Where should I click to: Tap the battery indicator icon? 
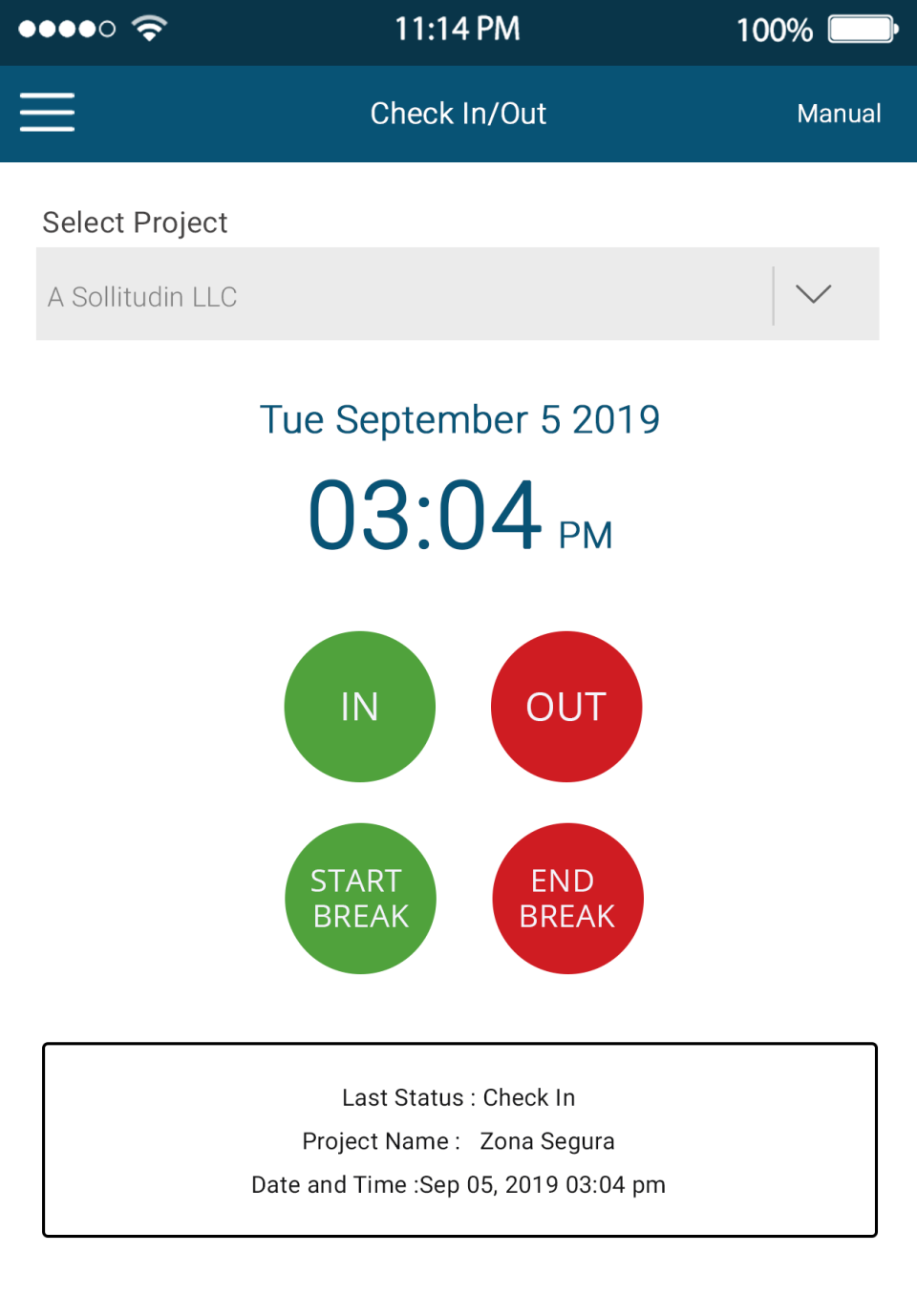(x=858, y=29)
